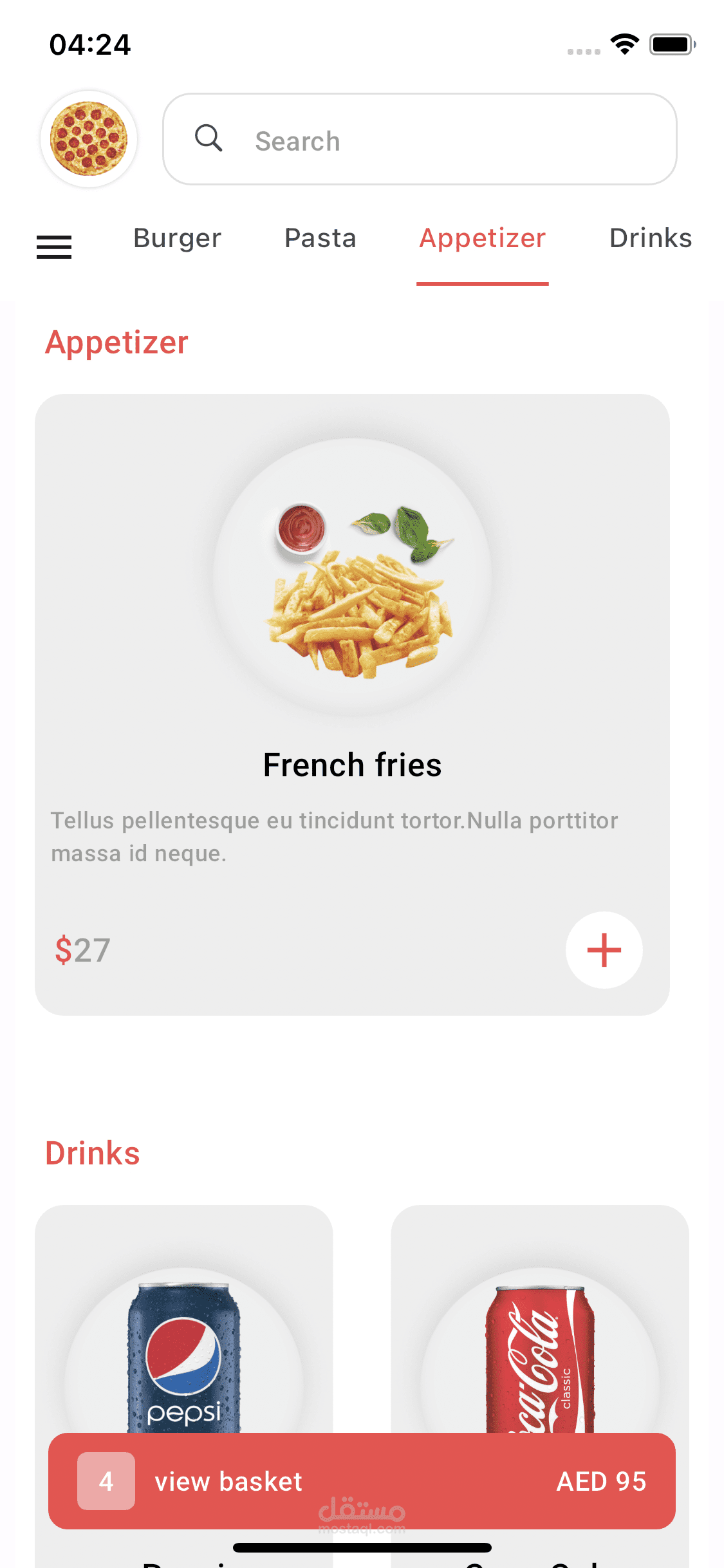The width and height of the screenshot is (724, 1568).
Task: View basket with 4 items
Action: pyautogui.click(x=362, y=1481)
